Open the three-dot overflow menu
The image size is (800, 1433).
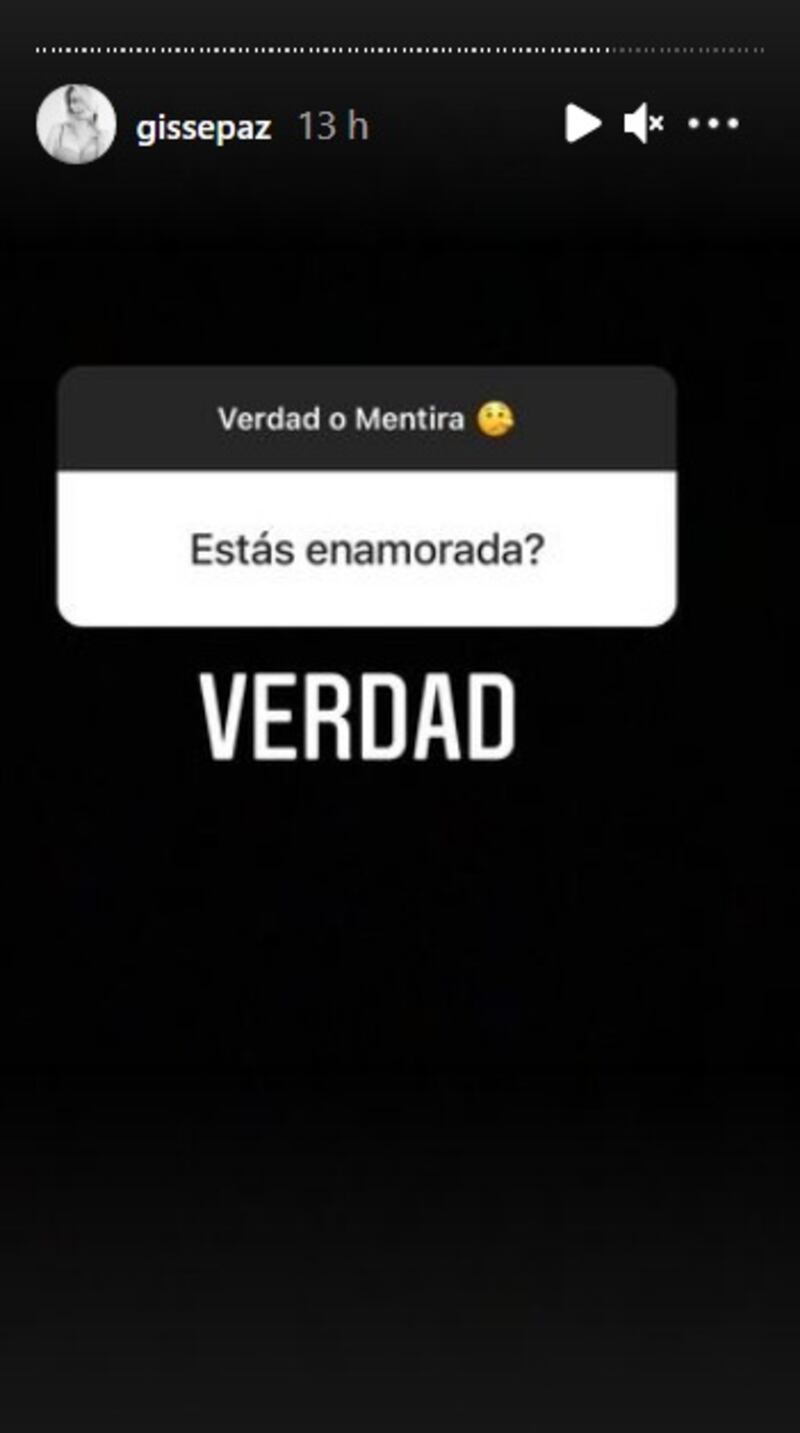[713, 124]
